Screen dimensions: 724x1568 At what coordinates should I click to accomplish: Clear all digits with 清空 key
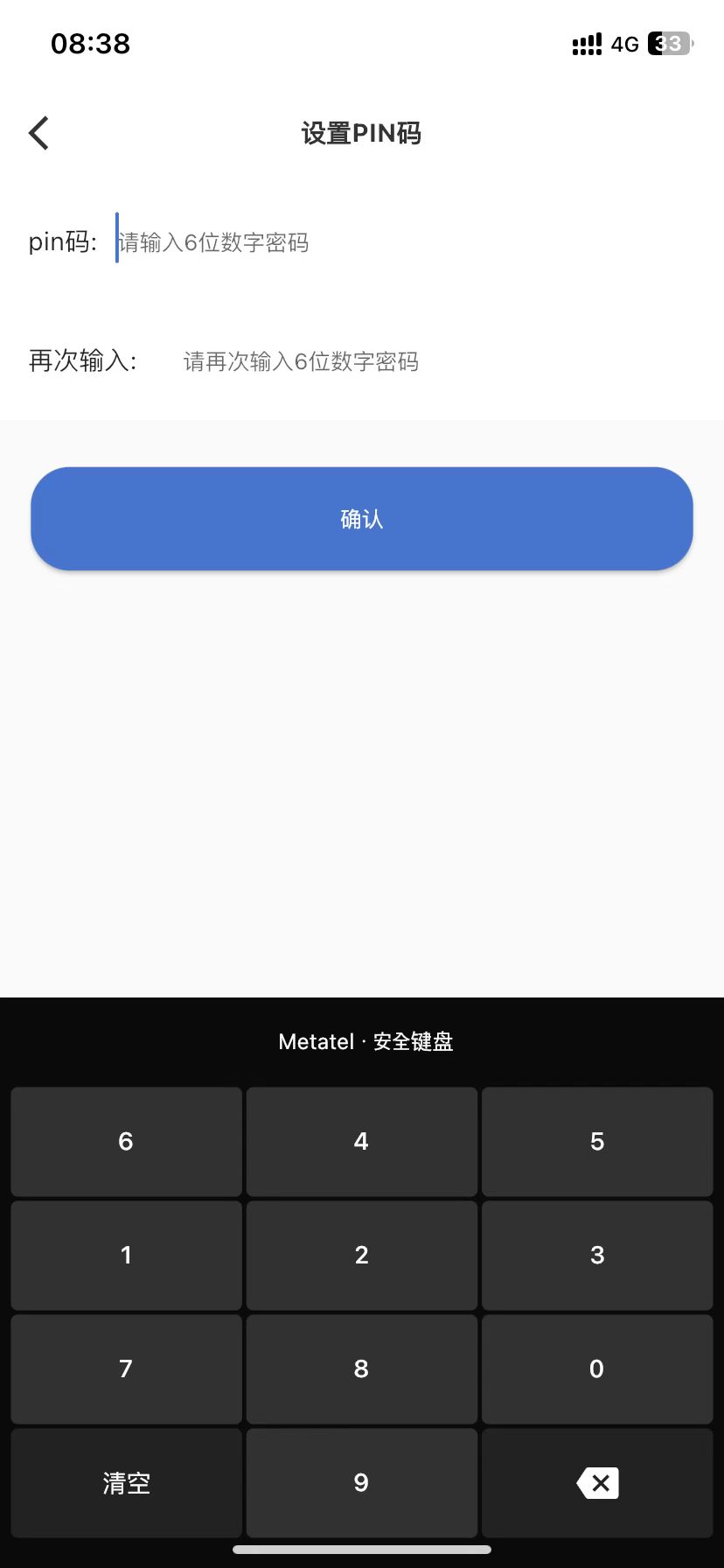tap(126, 1482)
